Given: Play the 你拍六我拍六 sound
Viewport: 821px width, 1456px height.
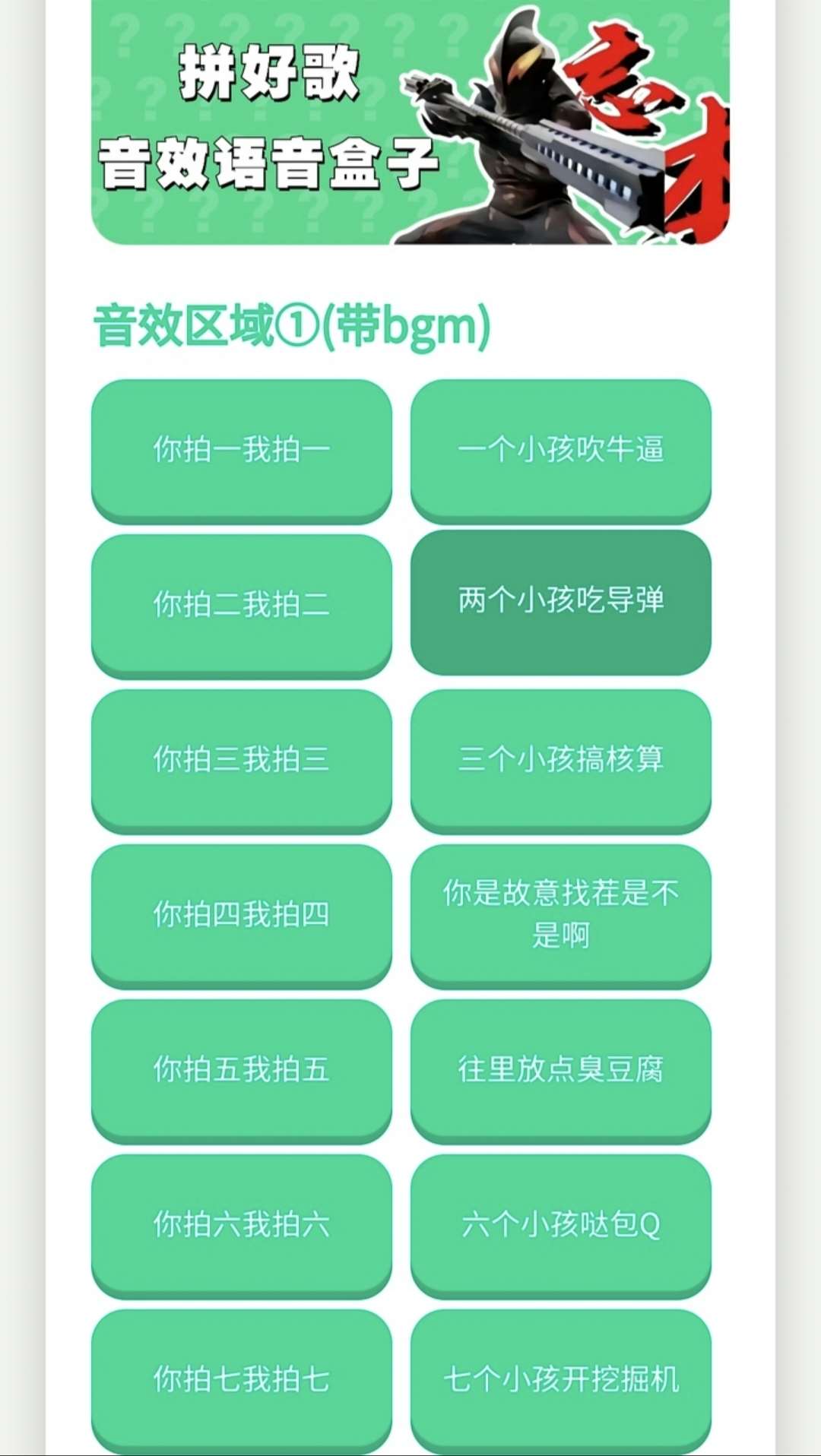Looking at the screenshot, I should [x=242, y=1224].
